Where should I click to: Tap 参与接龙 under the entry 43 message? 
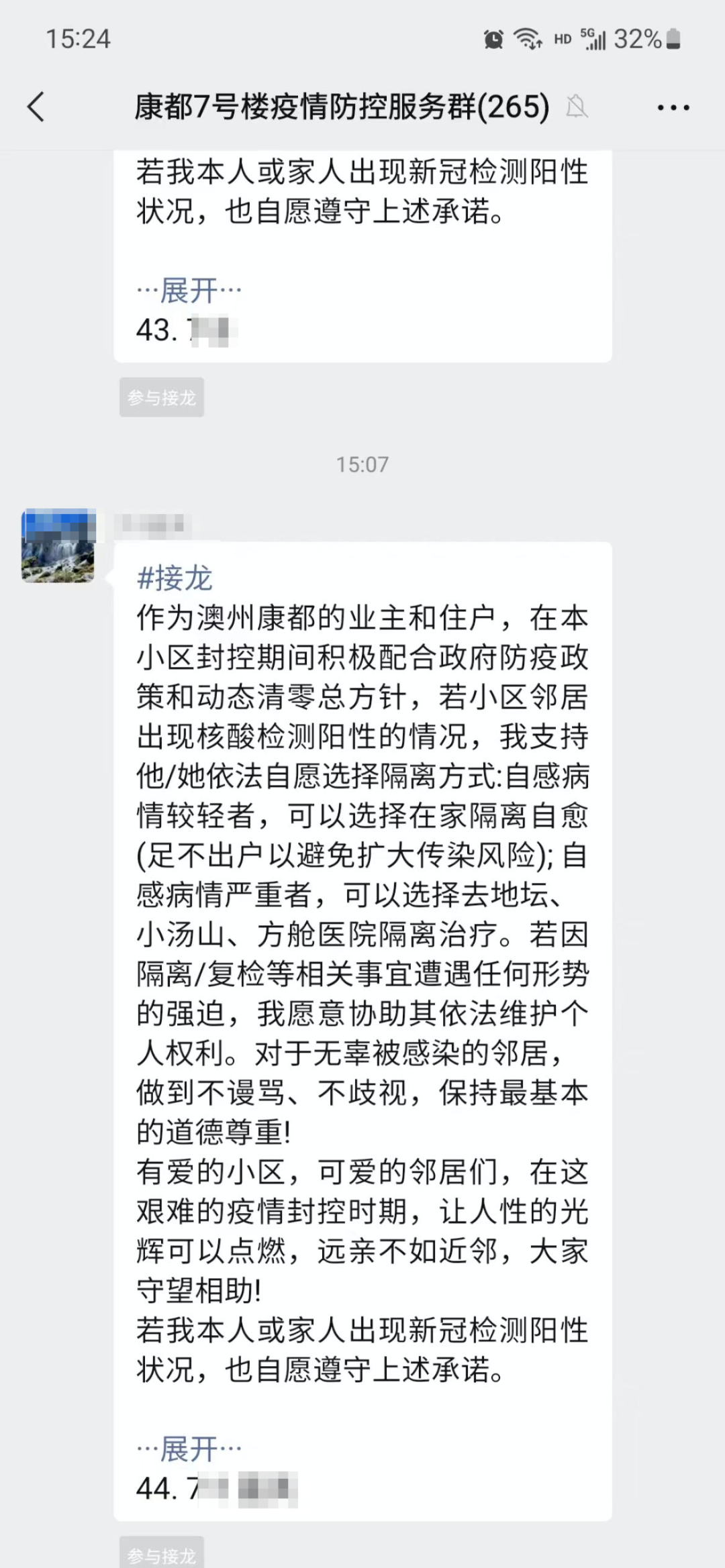pyautogui.click(x=162, y=397)
